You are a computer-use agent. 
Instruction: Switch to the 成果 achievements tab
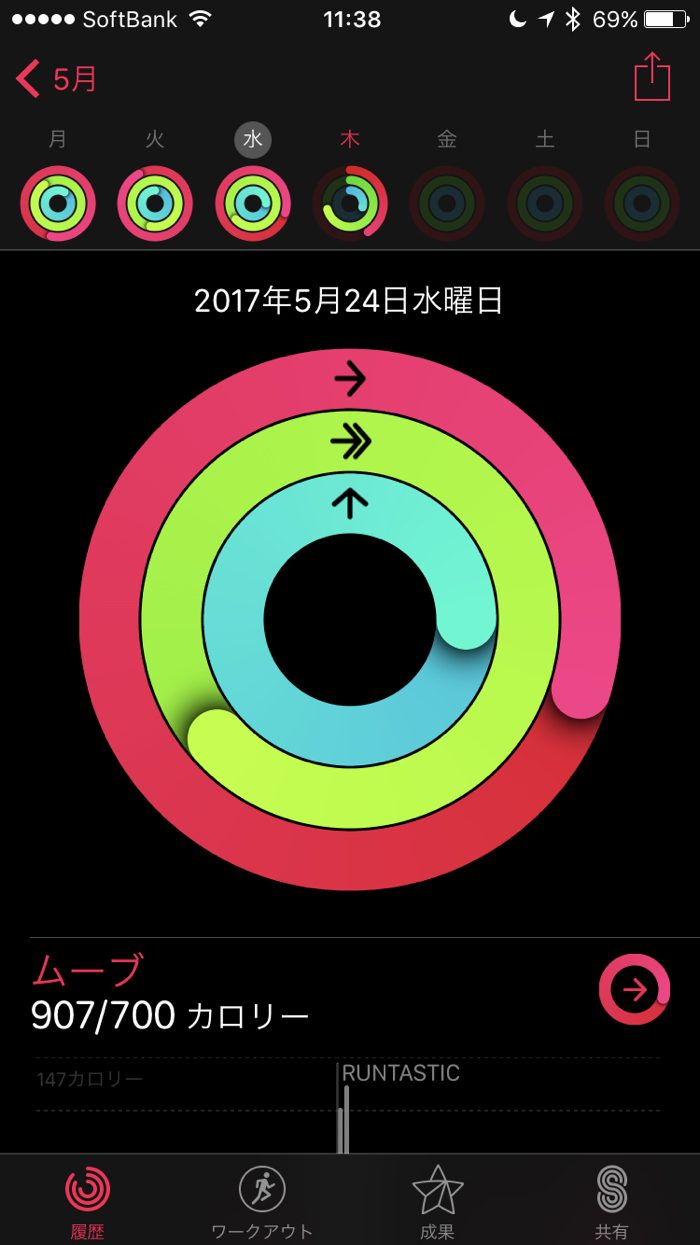click(x=437, y=1200)
